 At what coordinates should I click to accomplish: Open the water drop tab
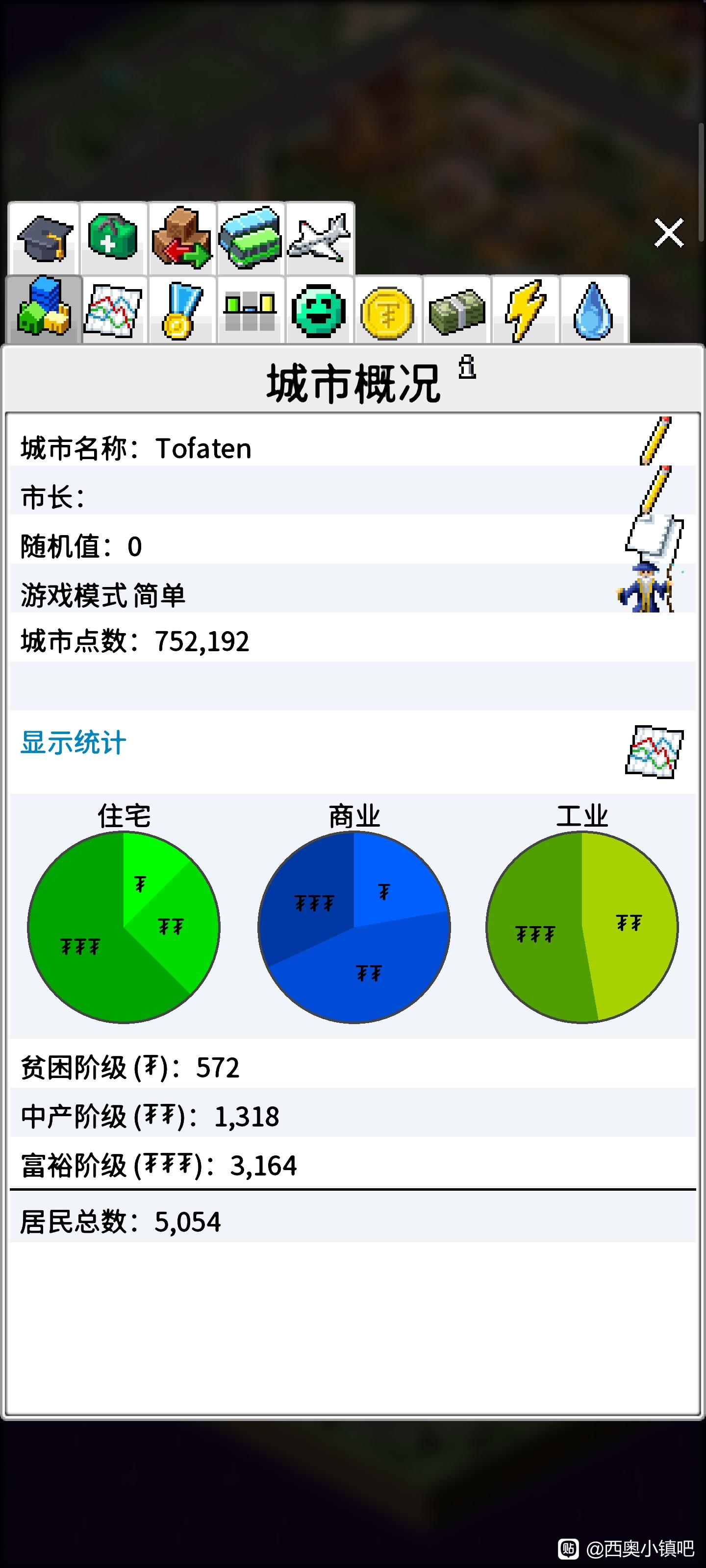pos(594,310)
